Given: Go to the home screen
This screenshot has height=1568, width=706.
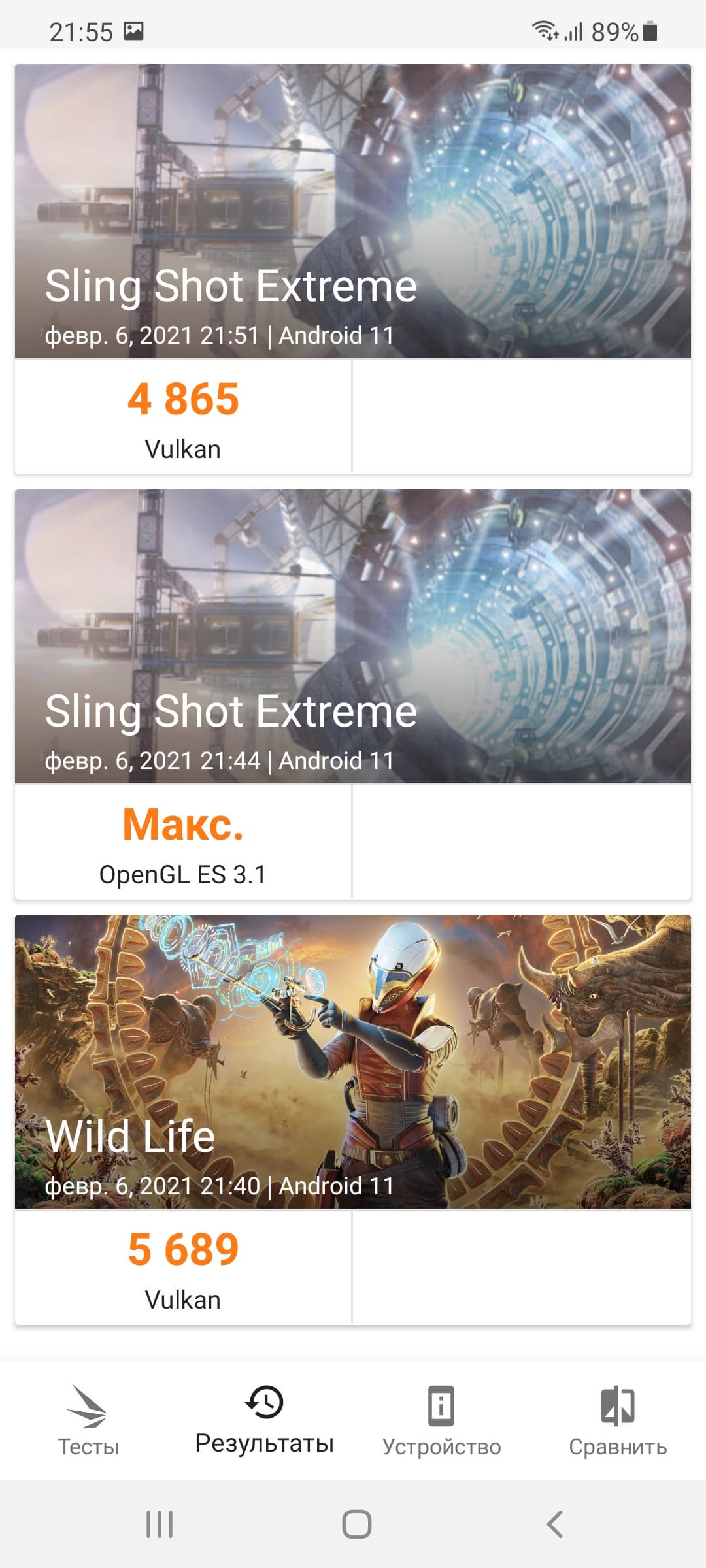Looking at the screenshot, I should tap(356, 1524).
